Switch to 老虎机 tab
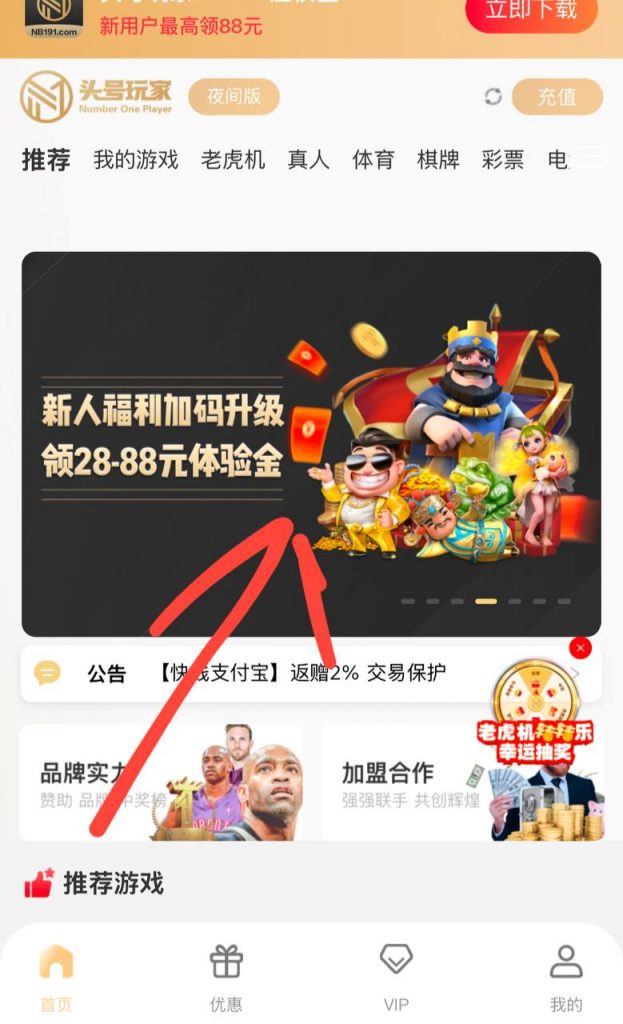This screenshot has height=1024, width=623. coord(232,159)
